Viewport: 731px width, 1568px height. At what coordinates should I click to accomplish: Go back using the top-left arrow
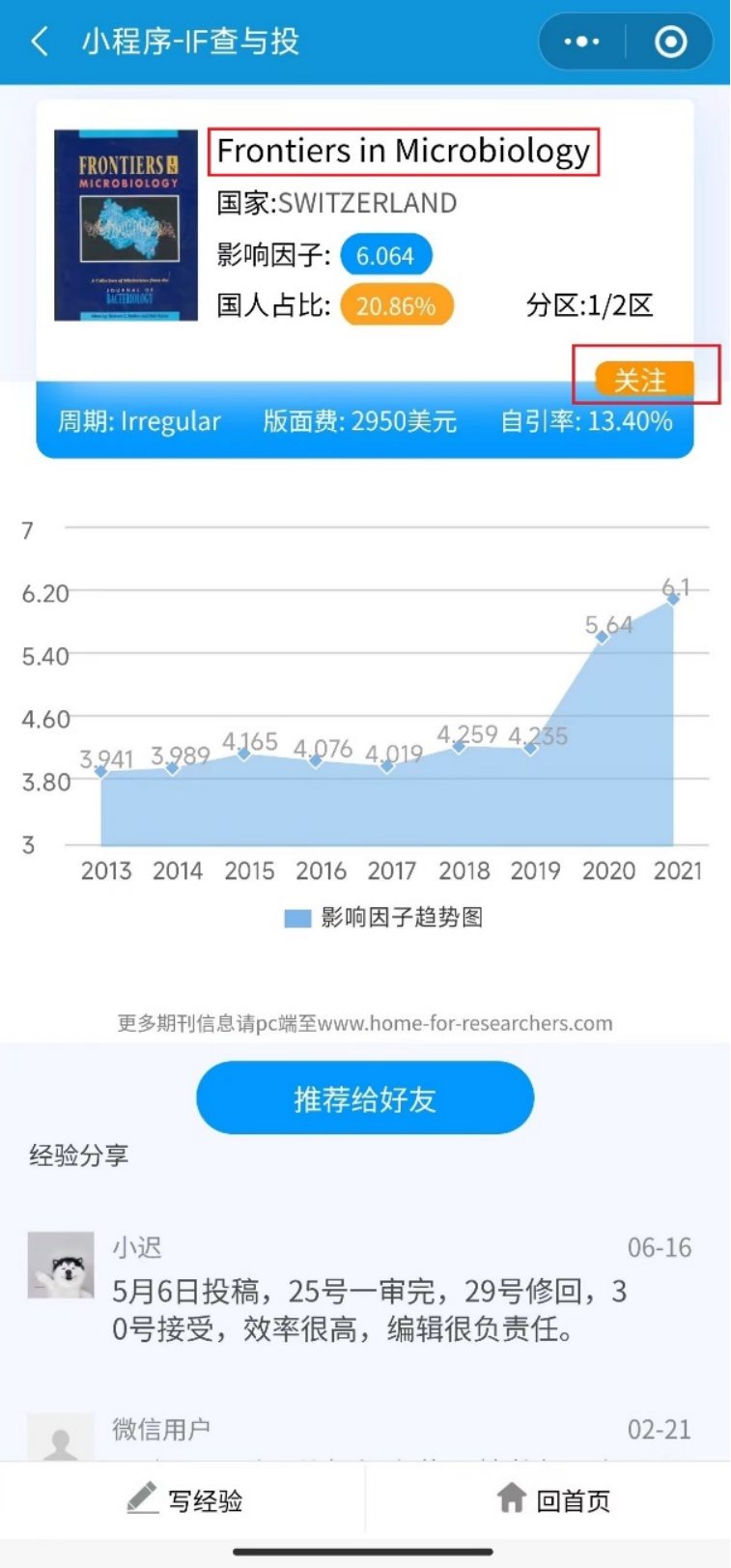tap(40, 42)
